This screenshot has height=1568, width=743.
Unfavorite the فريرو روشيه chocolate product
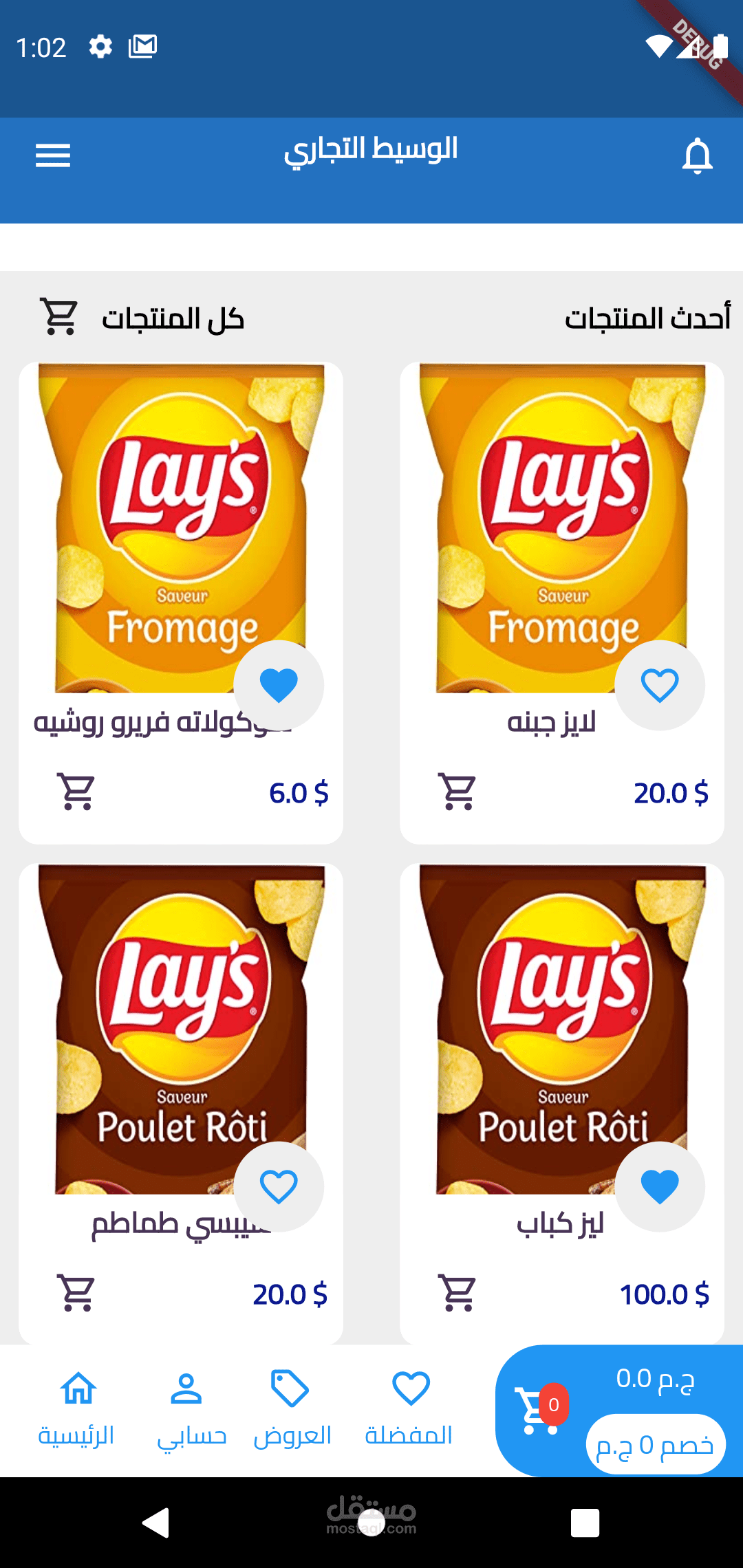point(279,685)
